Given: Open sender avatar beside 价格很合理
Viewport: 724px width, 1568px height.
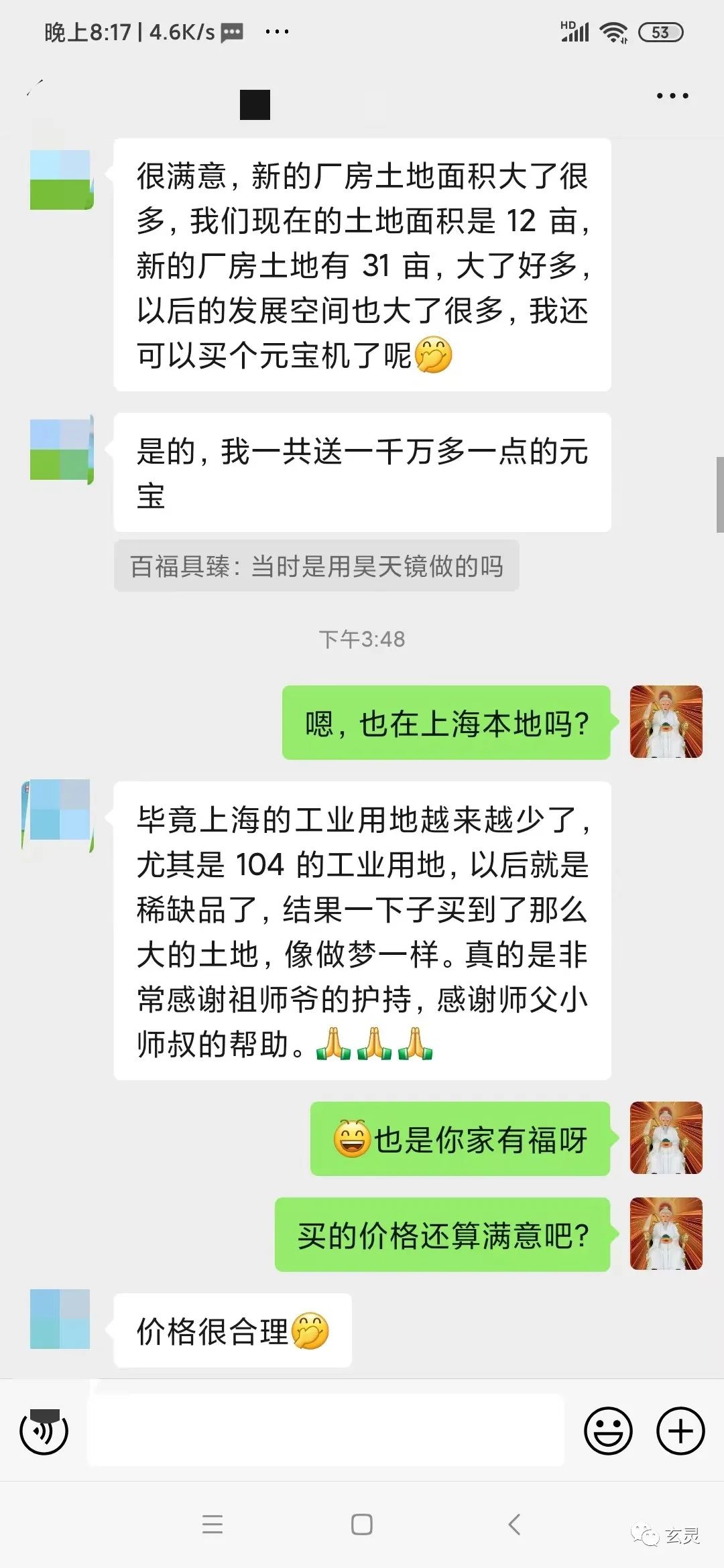Looking at the screenshot, I should (60, 1319).
